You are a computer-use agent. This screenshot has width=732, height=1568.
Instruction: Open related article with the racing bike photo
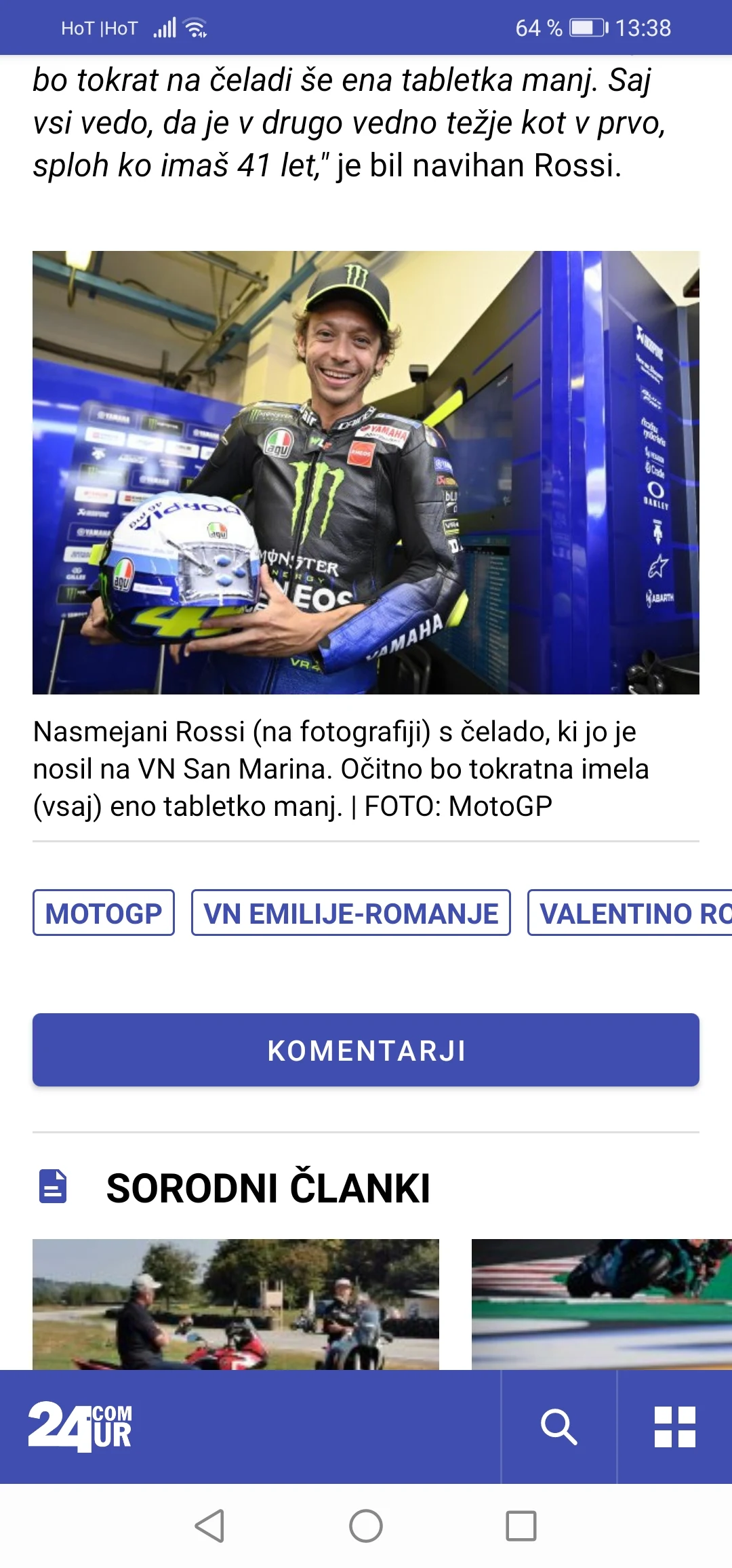click(602, 1304)
